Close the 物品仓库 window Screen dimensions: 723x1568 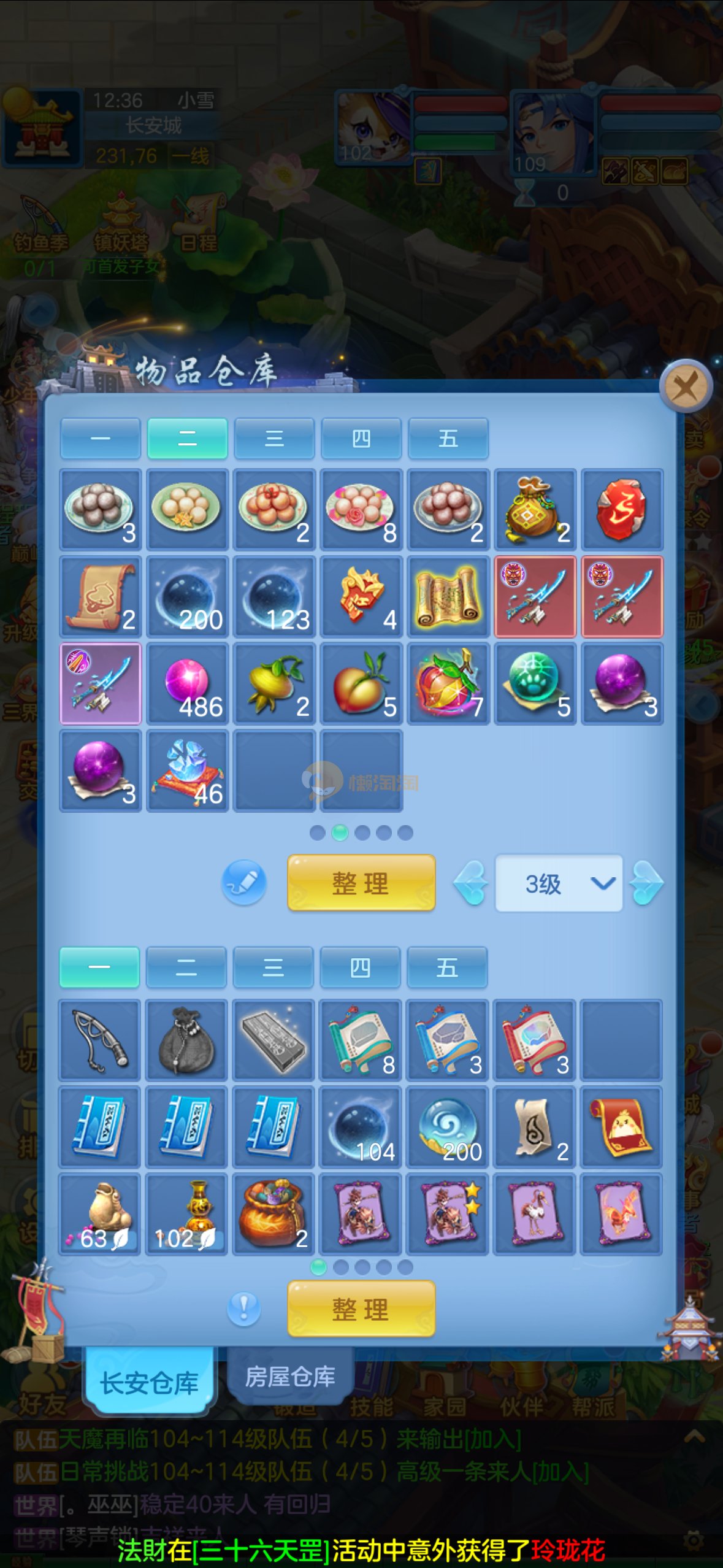pos(685,387)
